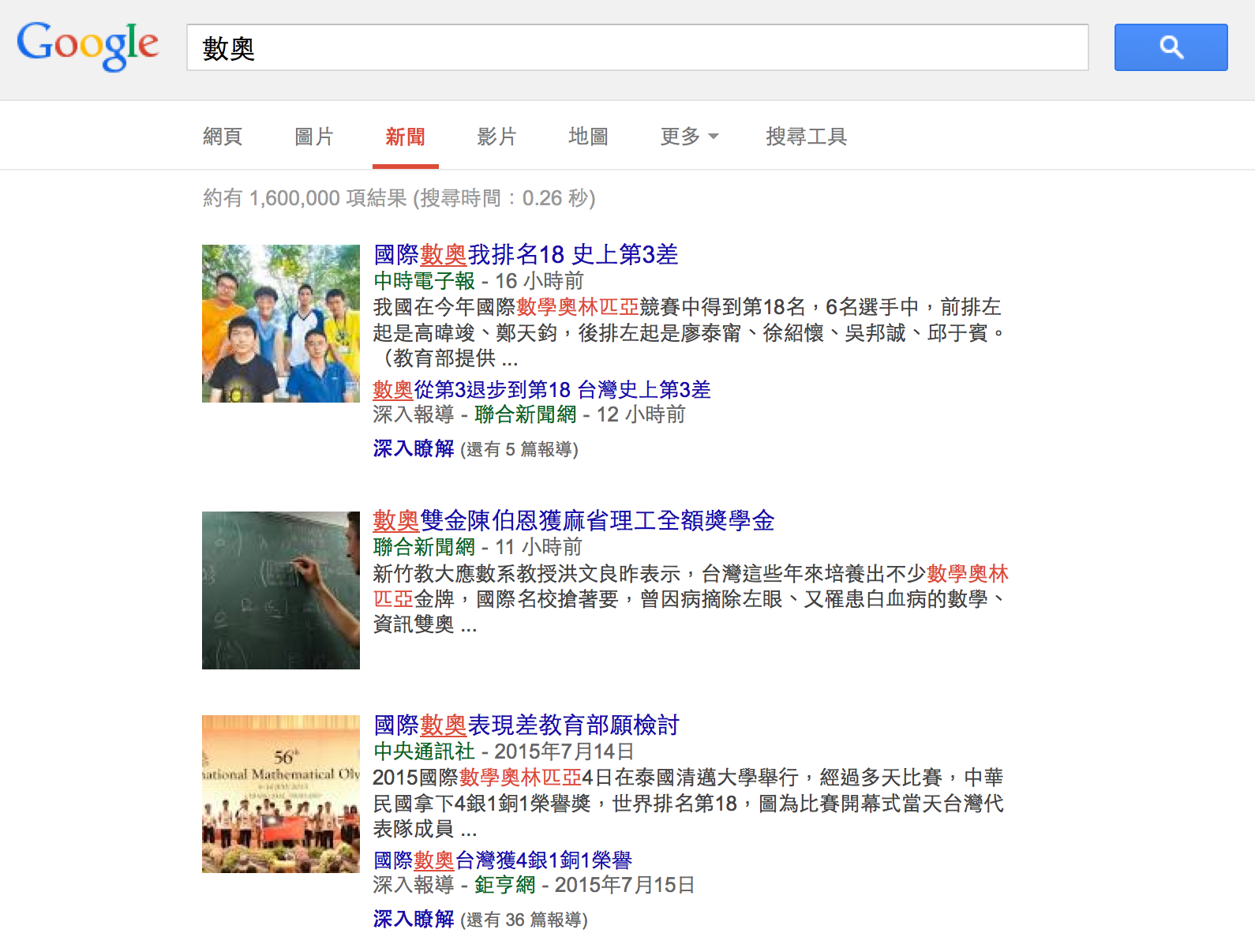Open headline 國際數奧我排名18 史上第3差

pyautogui.click(x=526, y=254)
